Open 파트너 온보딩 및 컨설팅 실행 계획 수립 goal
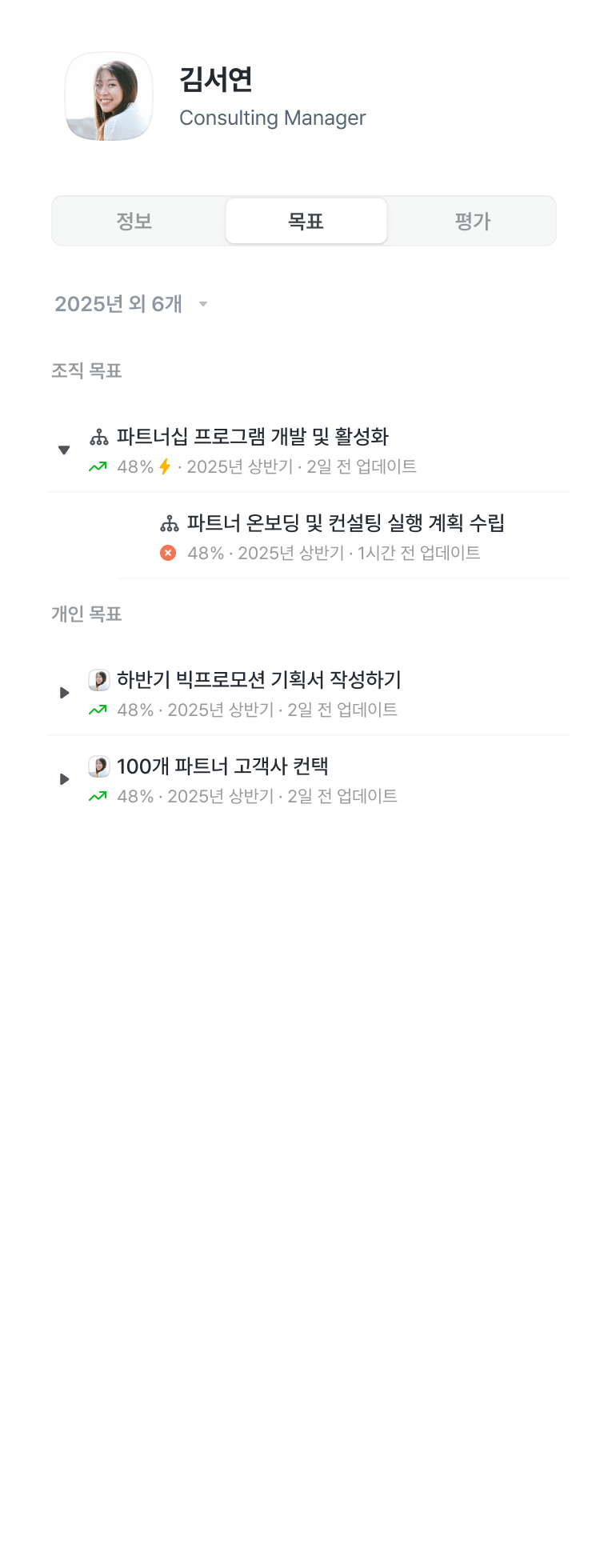 345,523
